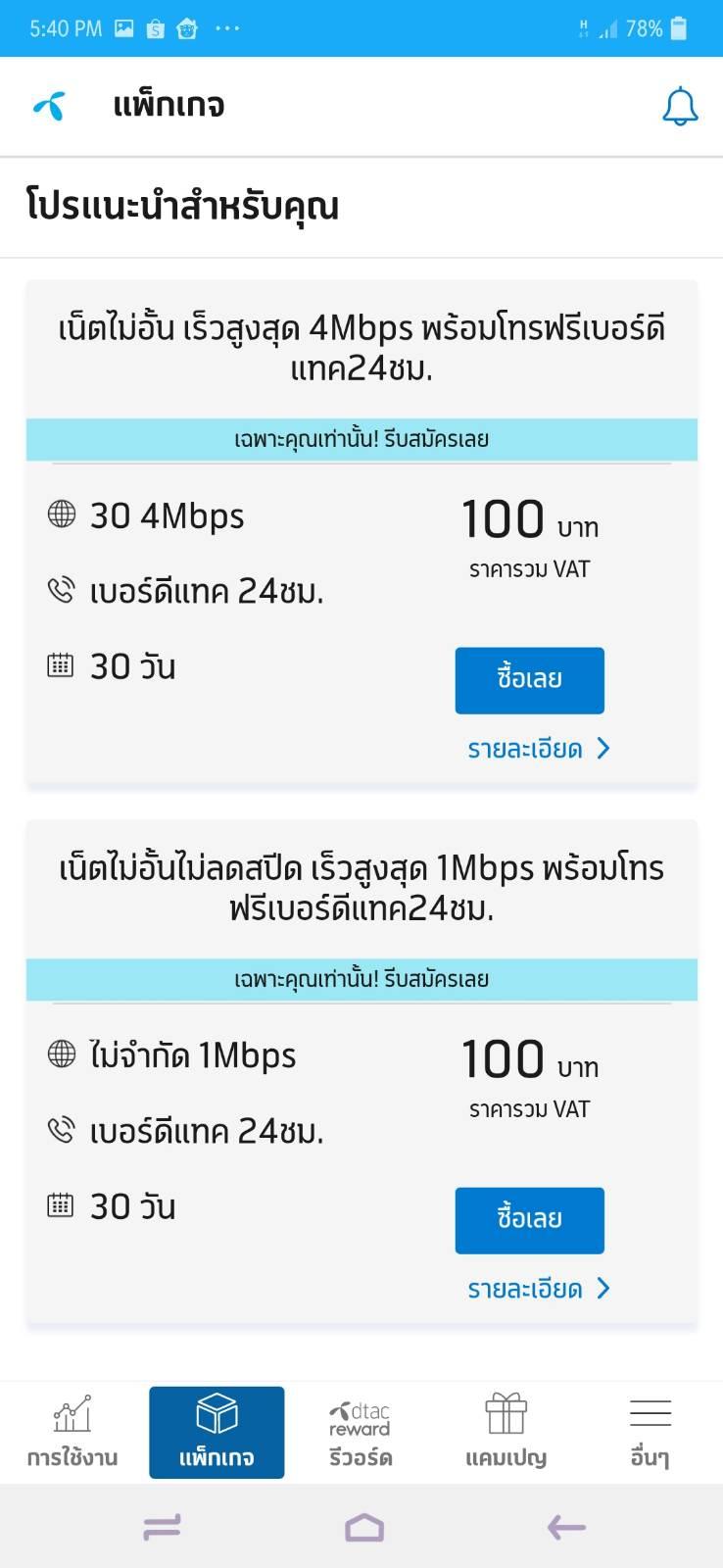Screen dimensions: 723x1568
Task: Open the อื่นๆ menu tab
Action: (x=650, y=1432)
